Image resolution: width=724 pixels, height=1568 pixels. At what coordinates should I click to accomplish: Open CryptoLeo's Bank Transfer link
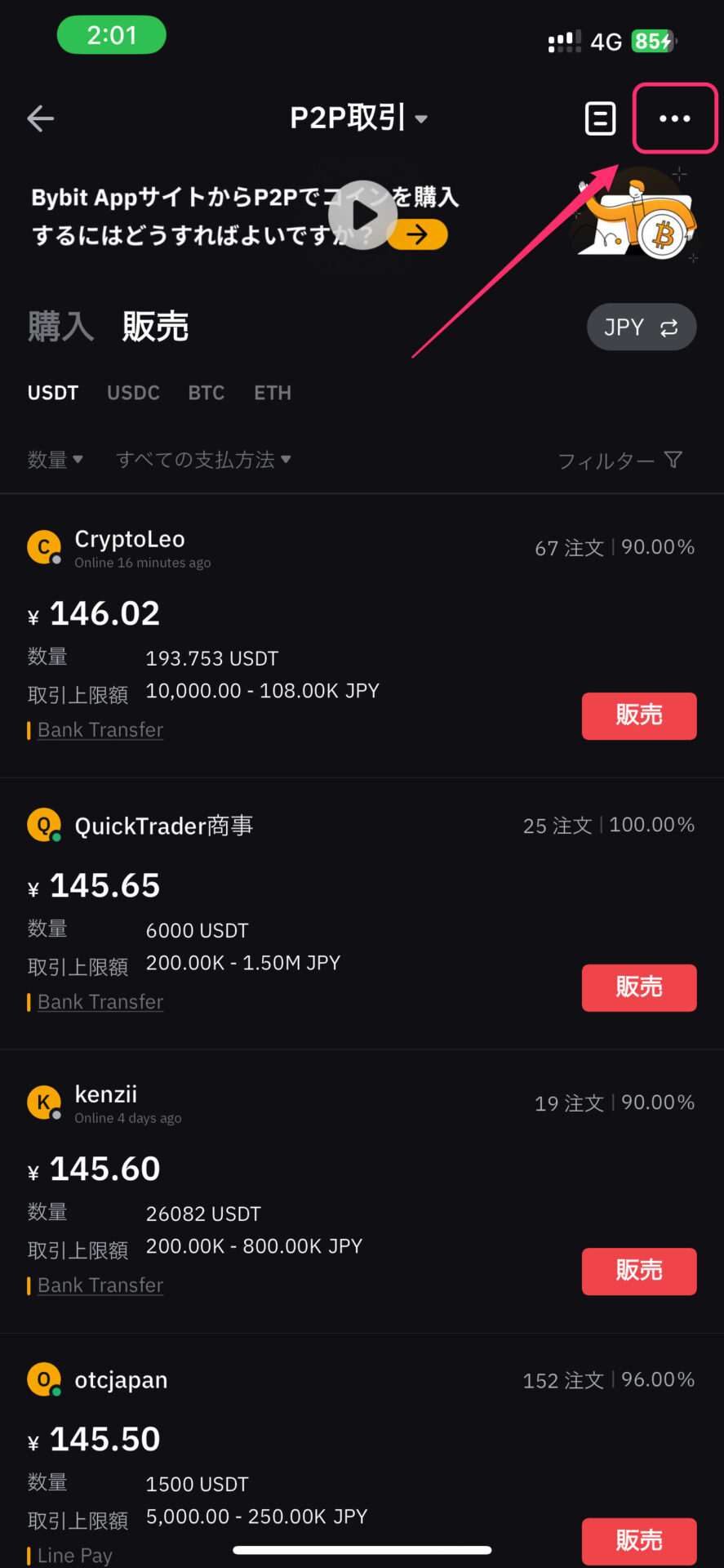(x=100, y=729)
